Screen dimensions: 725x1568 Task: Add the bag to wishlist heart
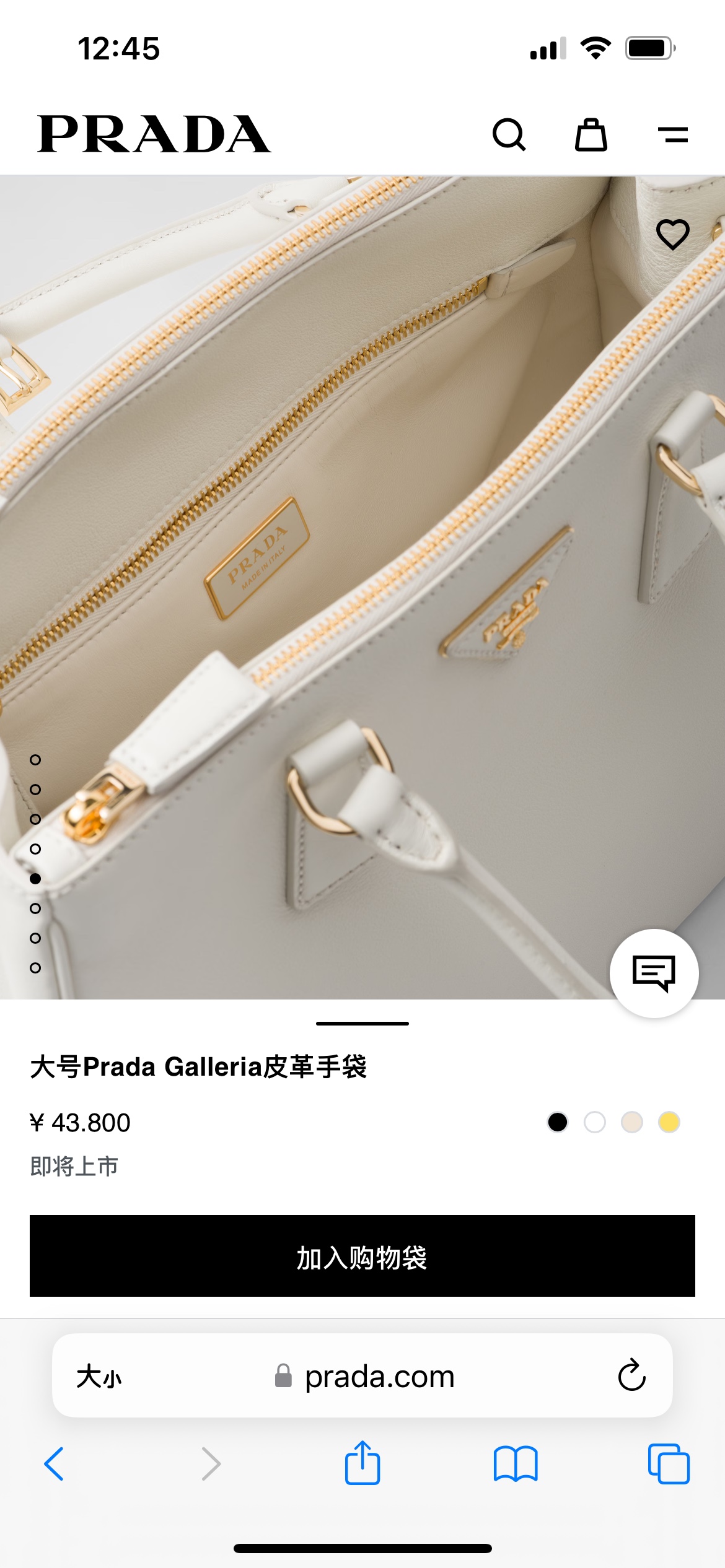click(x=673, y=235)
